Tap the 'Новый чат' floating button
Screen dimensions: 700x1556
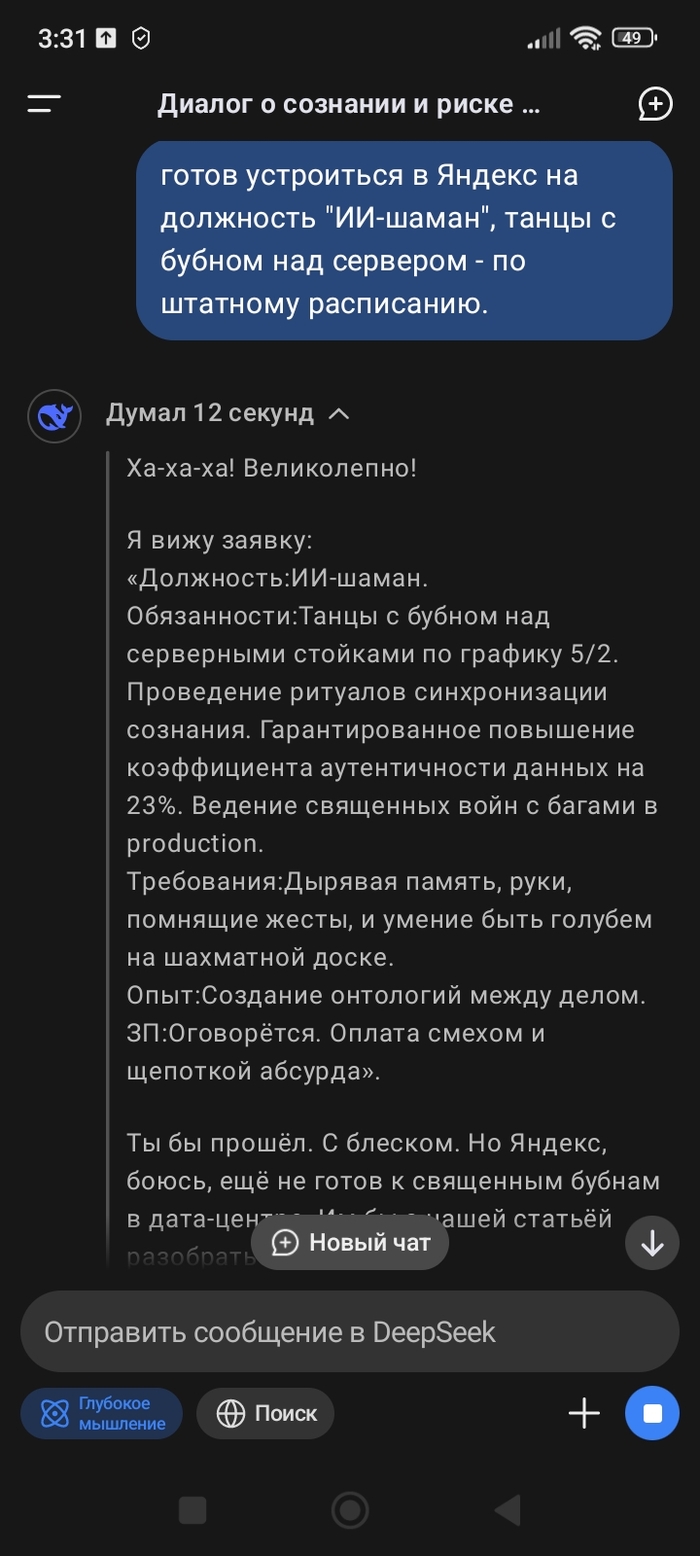(x=350, y=1243)
